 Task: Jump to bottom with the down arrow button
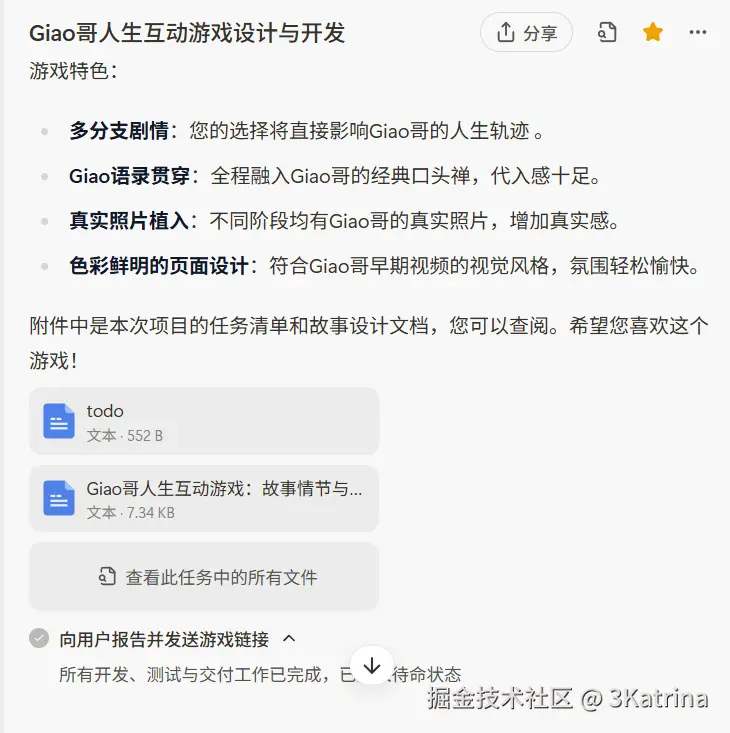372,666
